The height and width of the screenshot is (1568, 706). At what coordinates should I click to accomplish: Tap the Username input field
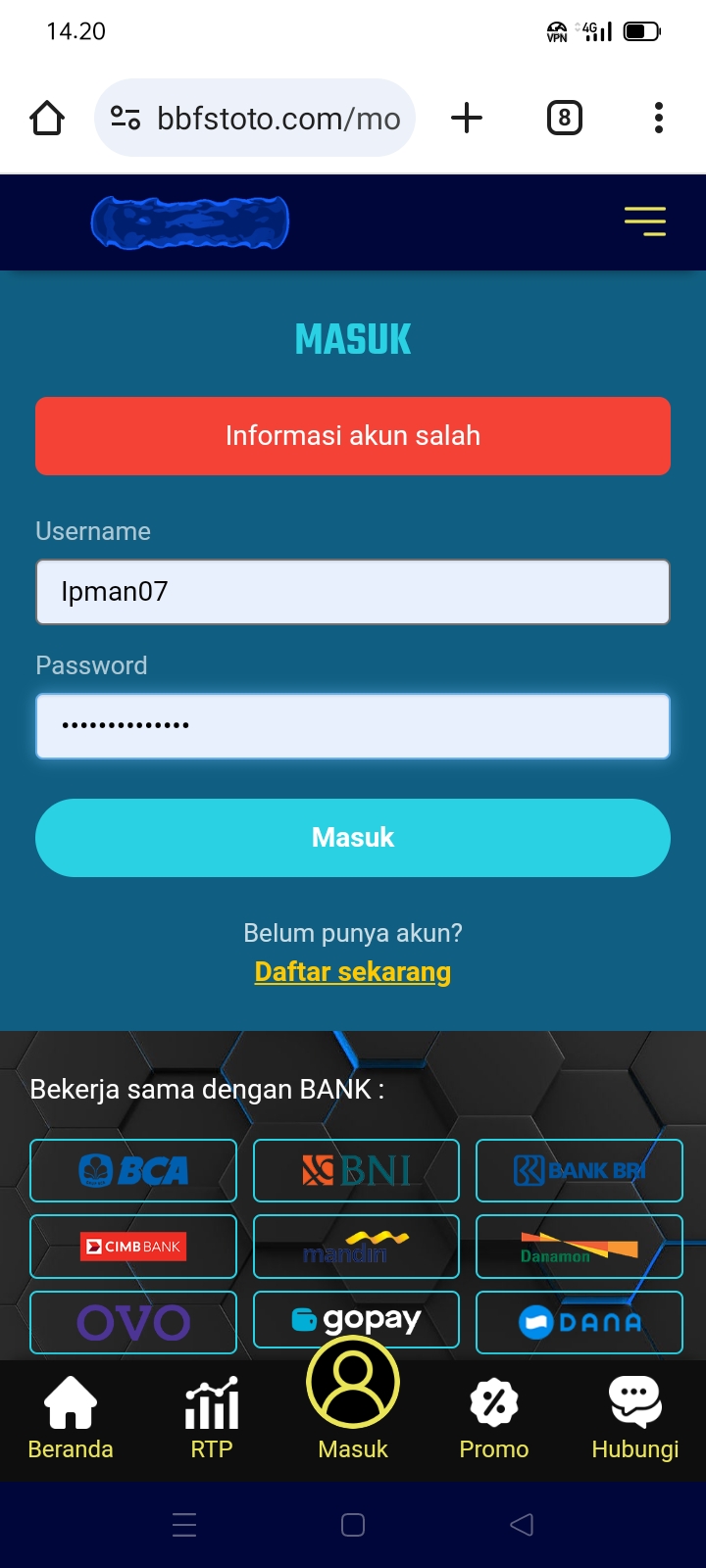pyautogui.click(x=353, y=592)
